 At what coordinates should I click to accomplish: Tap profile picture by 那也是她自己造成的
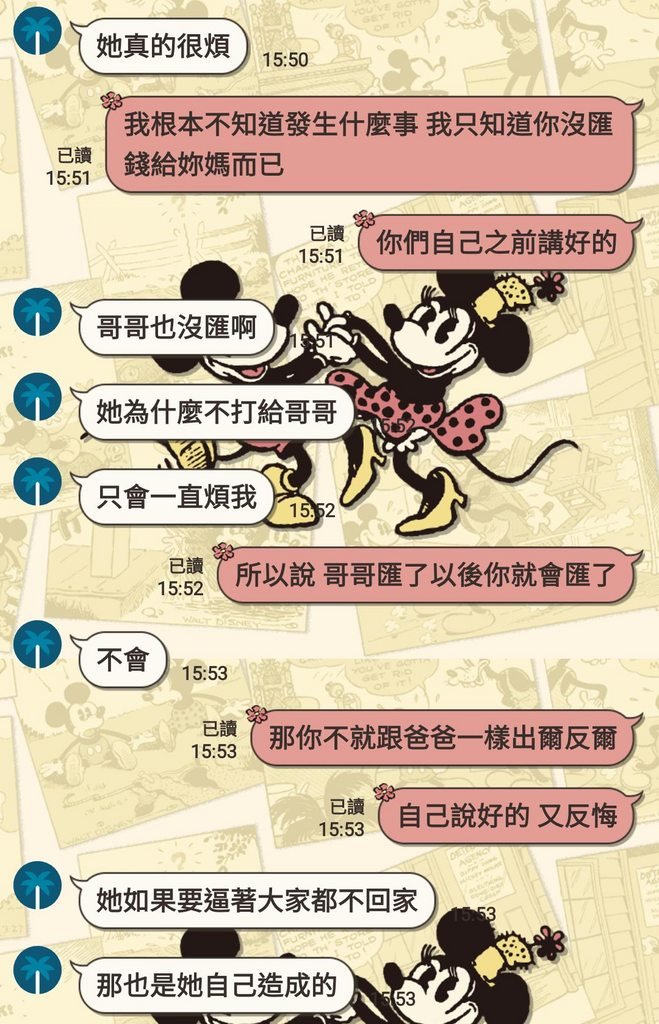click(38, 970)
